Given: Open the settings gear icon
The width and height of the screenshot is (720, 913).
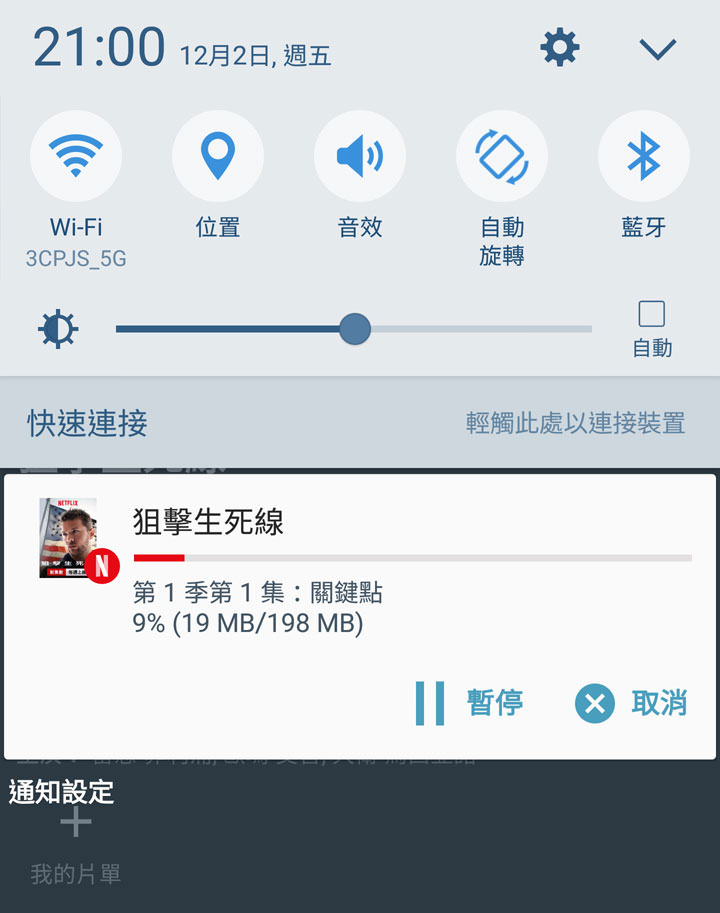Looking at the screenshot, I should pos(559,47).
